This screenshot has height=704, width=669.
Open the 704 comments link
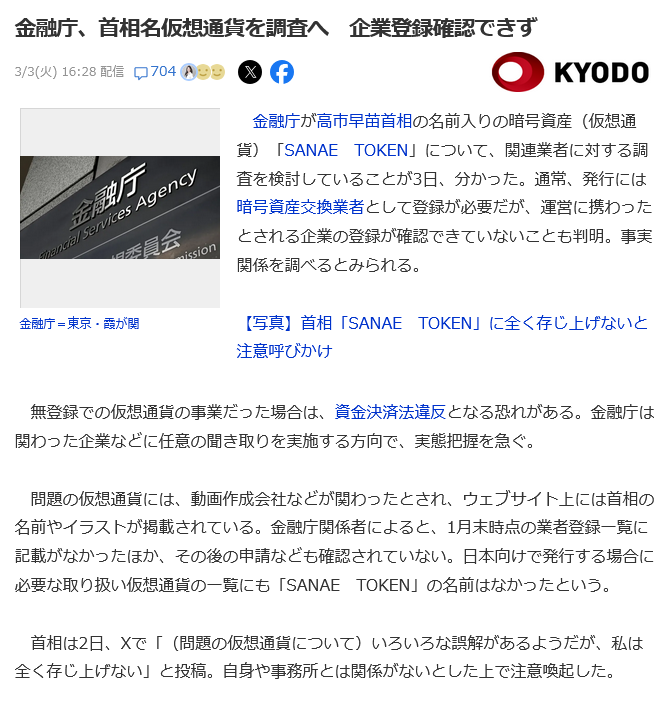pyautogui.click(x=155, y=72)
